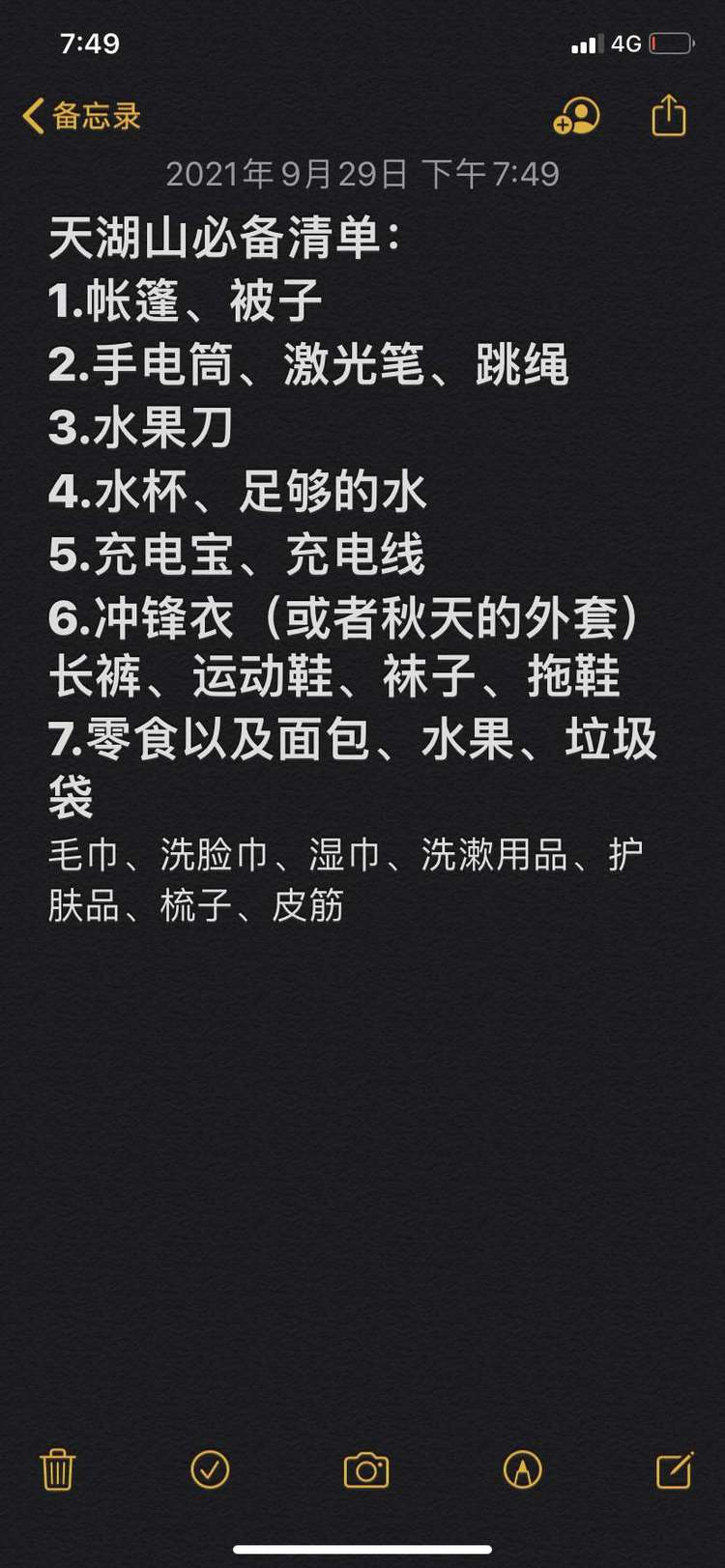Open the markup pen tool

[523, 1469]
